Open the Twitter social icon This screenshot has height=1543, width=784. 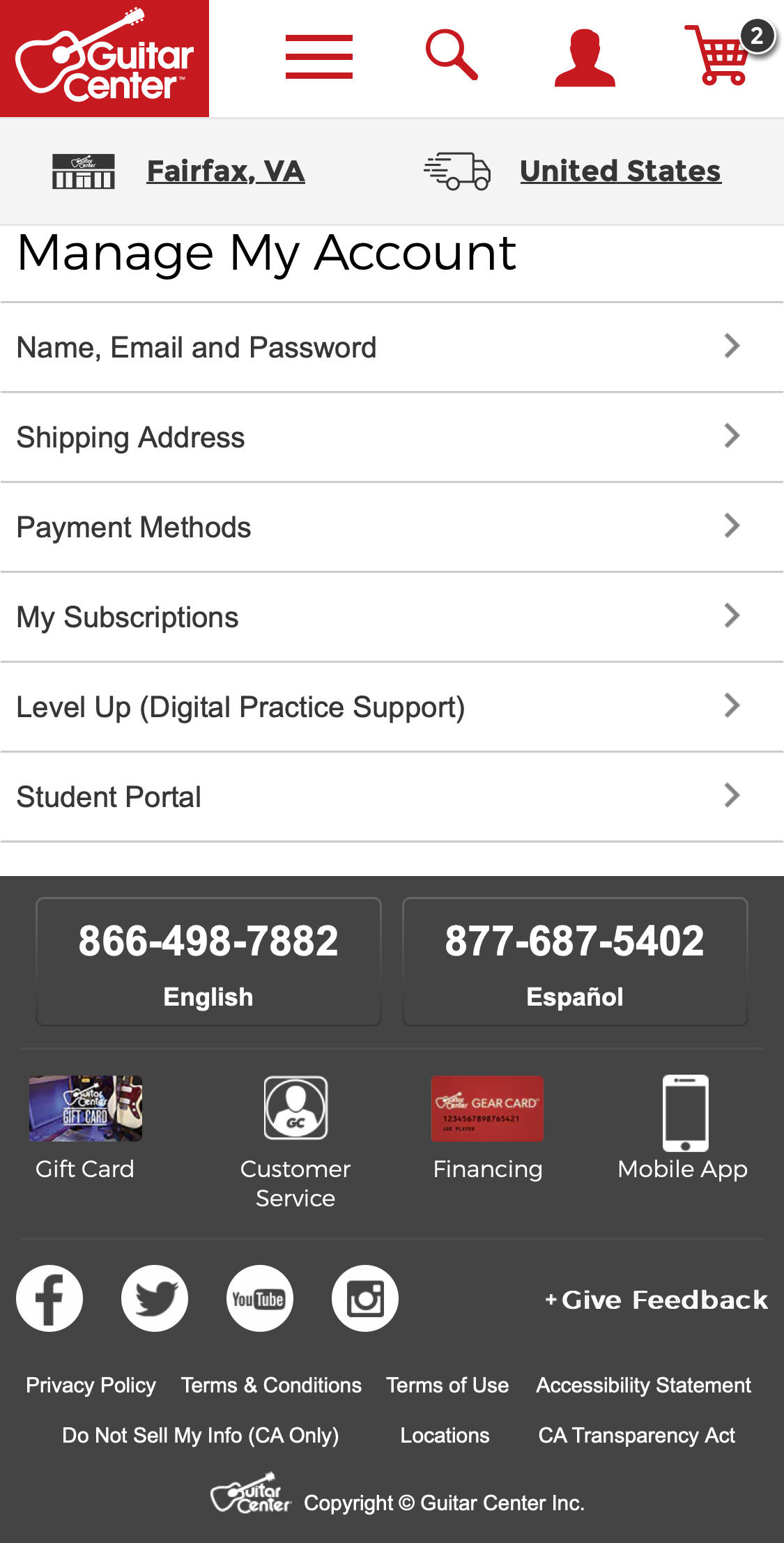(154, 1298)
